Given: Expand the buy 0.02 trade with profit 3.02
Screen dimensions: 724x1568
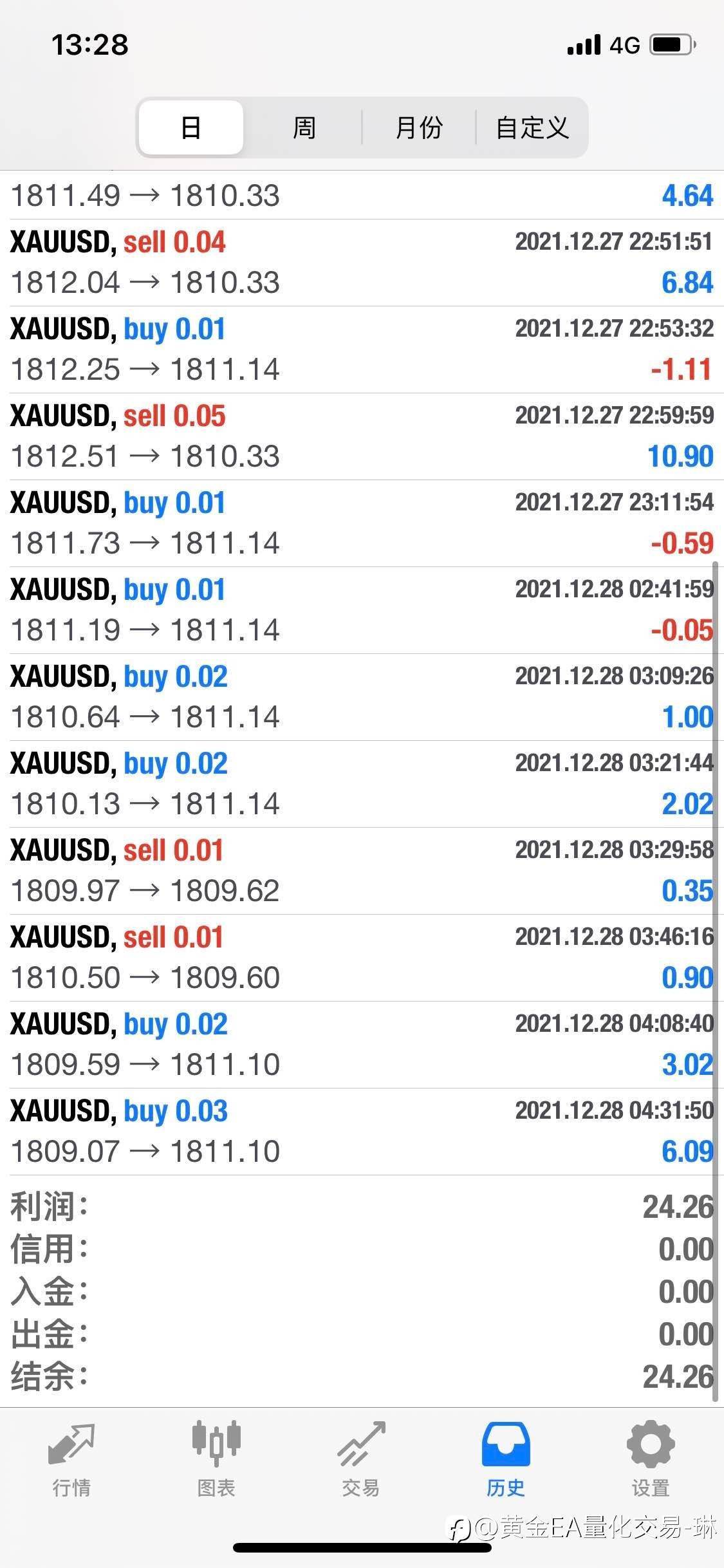Looking at the screenshot, I should (x=362, y=1045).
